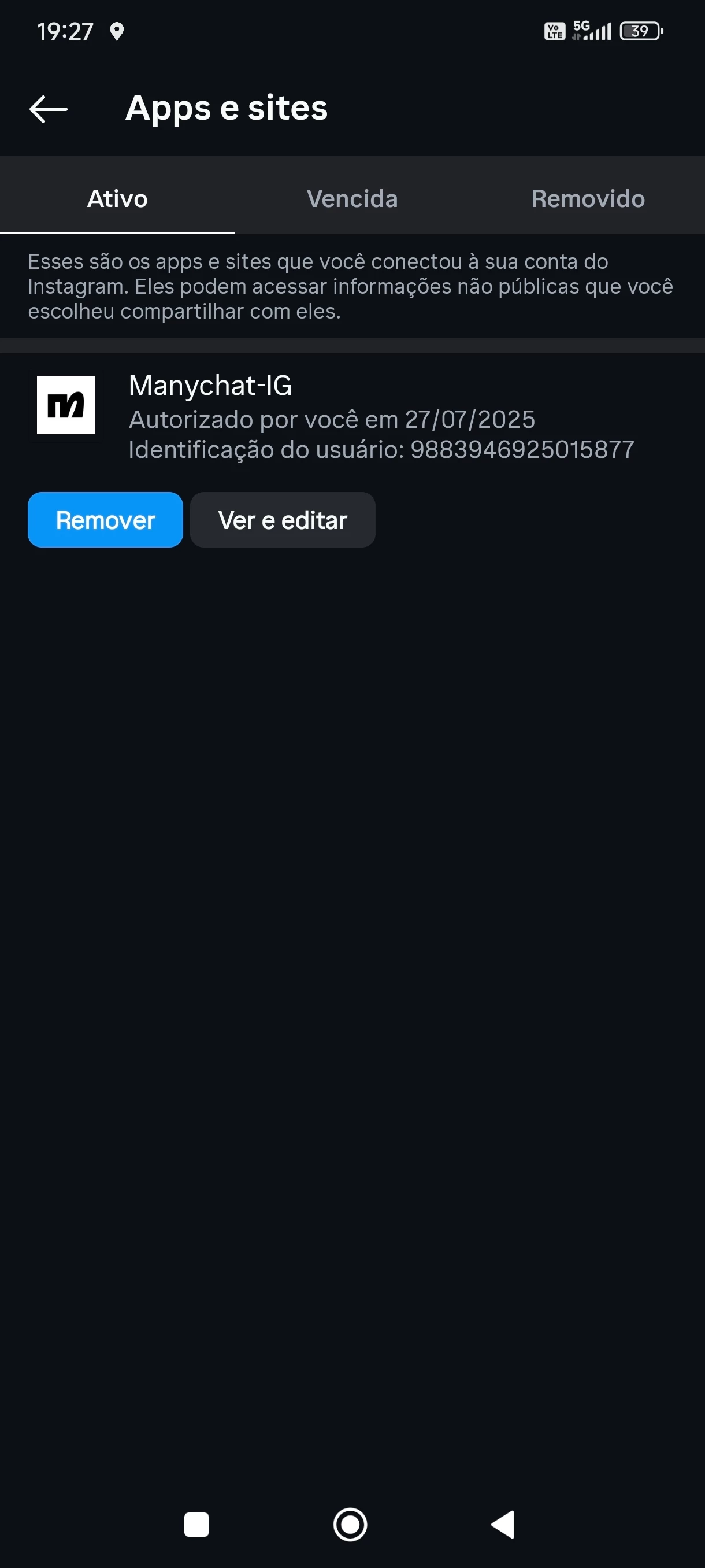Open the Removido tab
This screenshot has height=1568, width=705.
point(588,198)
